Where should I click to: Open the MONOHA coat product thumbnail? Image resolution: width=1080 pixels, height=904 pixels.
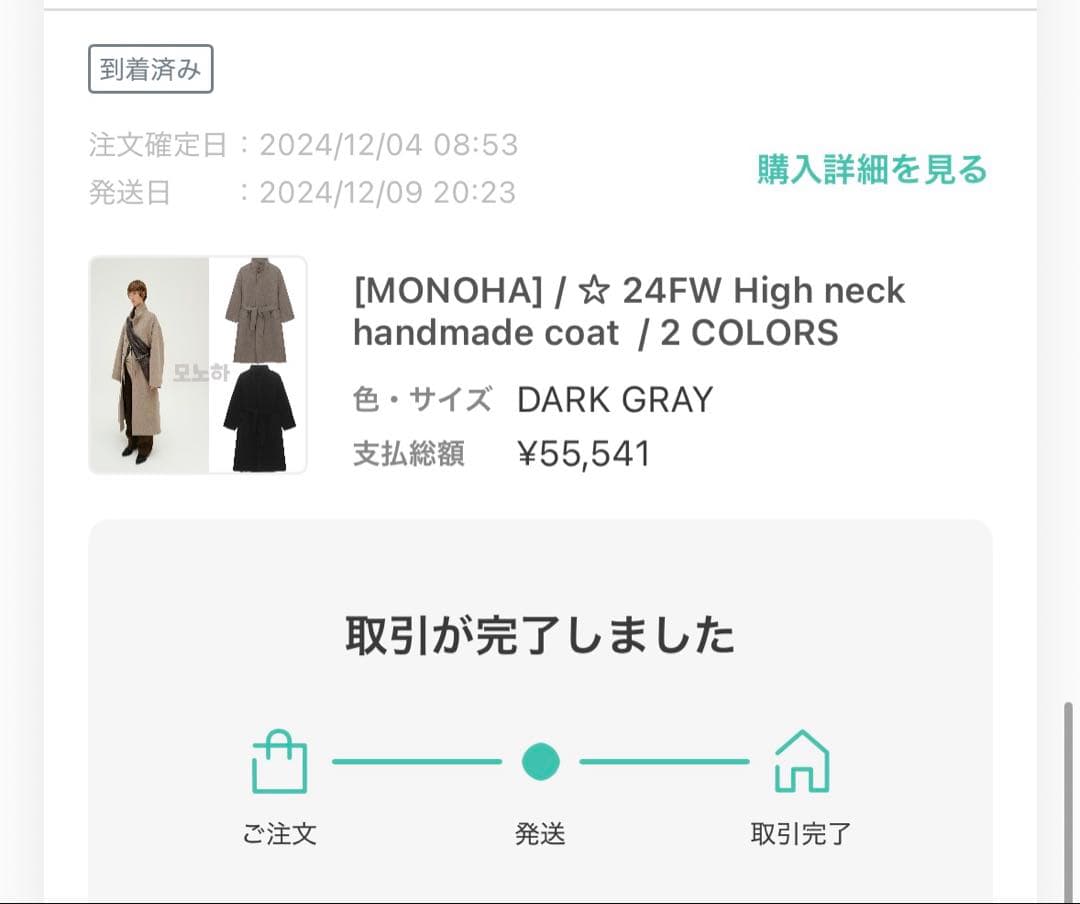coord(198,365)
